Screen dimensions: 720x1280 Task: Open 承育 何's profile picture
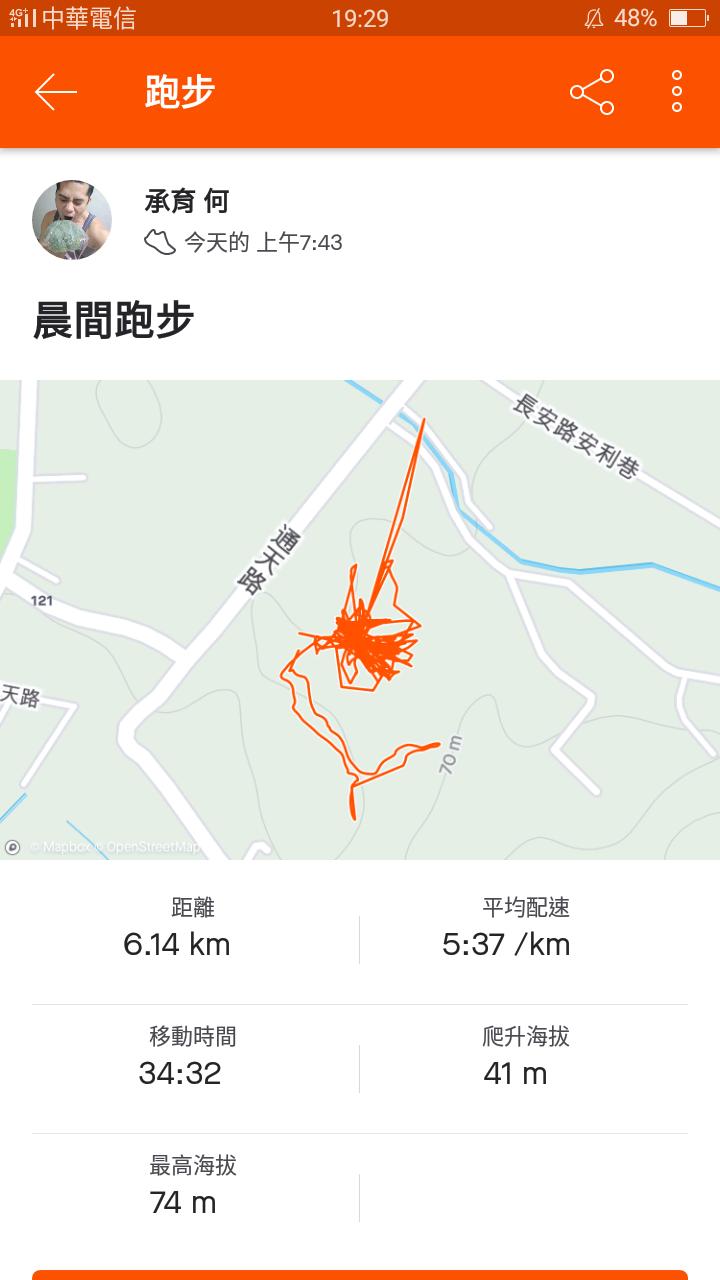[x=72, y=220]
